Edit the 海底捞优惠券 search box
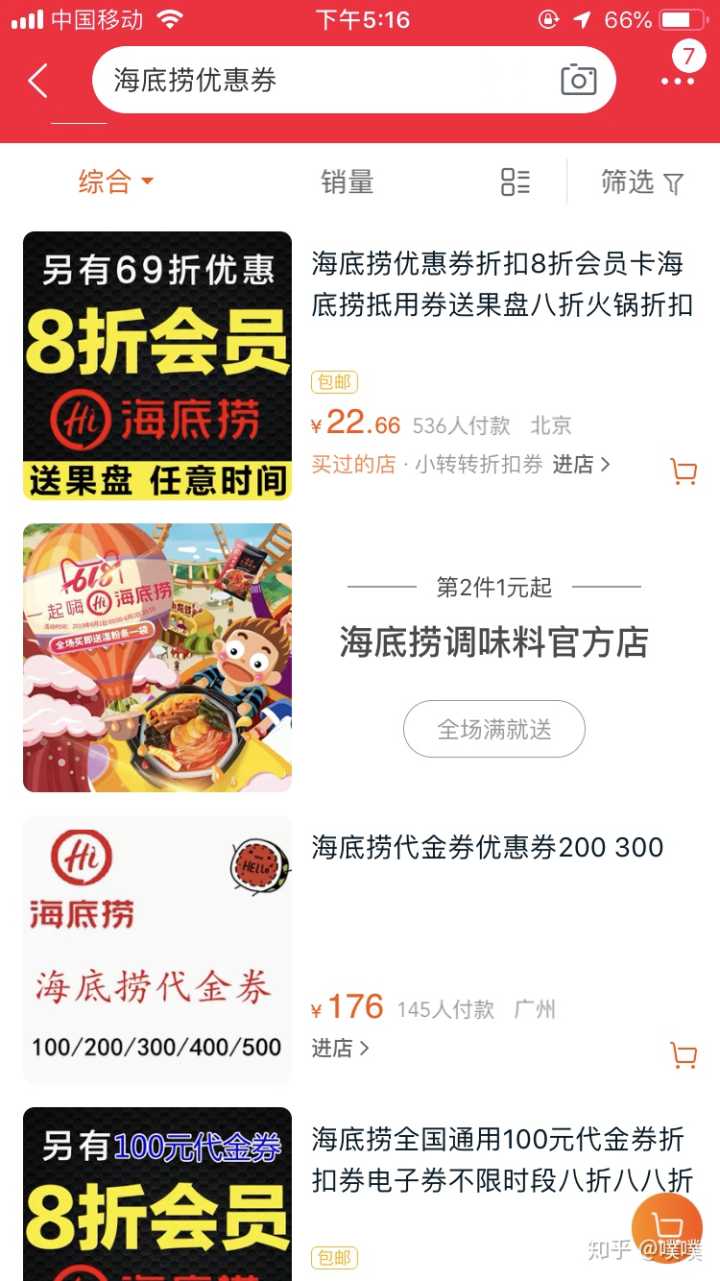Viewport: 720px width, 1281px height. pos(320,81)
